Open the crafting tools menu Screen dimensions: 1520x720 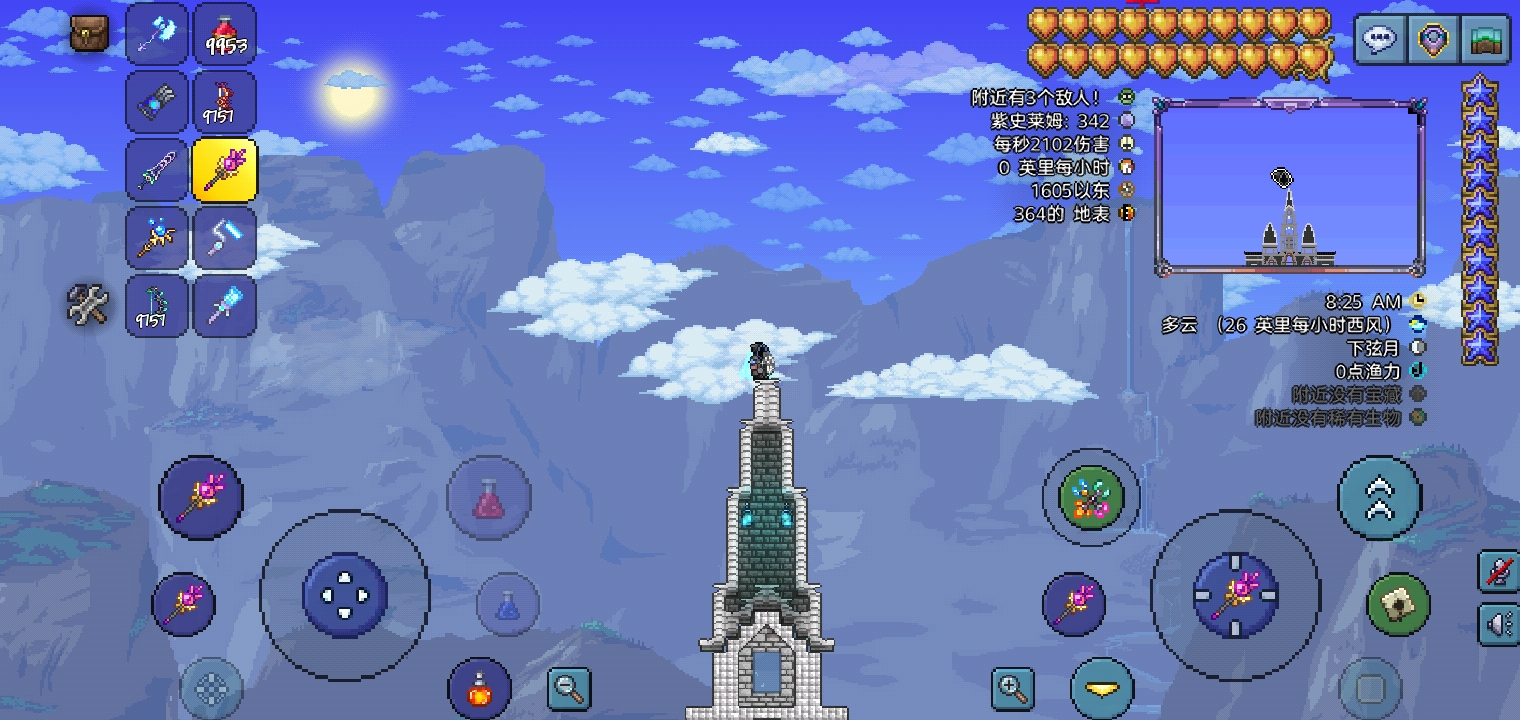pos(88,304)
